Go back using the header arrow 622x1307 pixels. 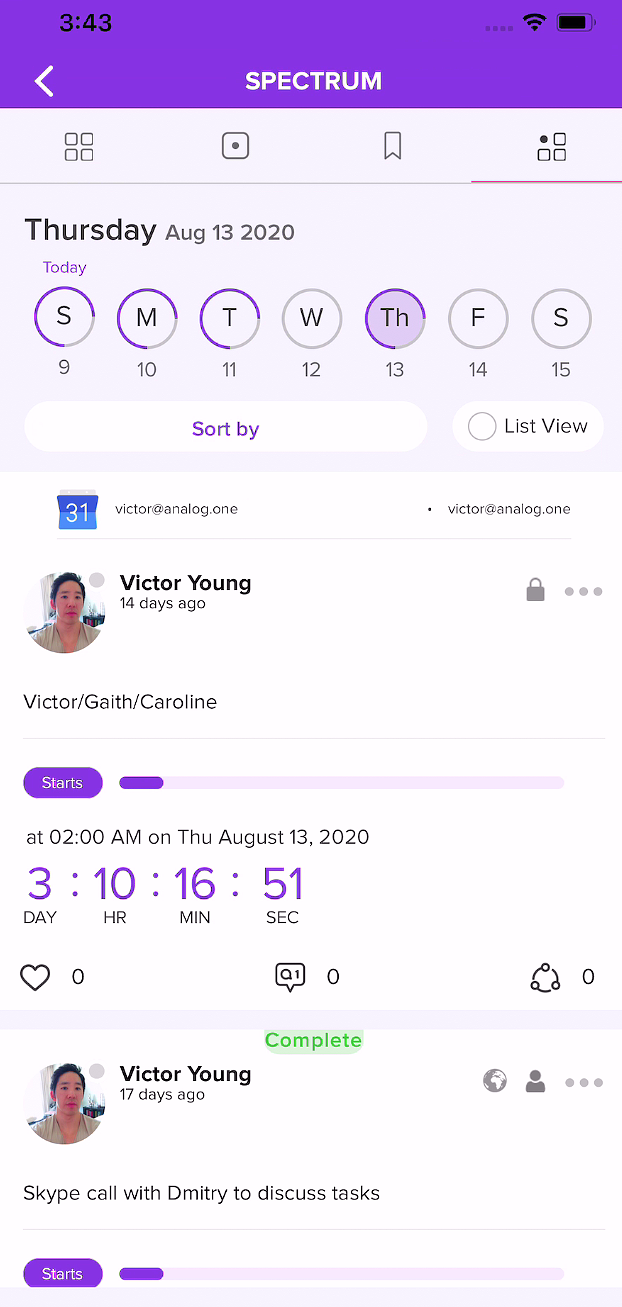coord(44,81)
